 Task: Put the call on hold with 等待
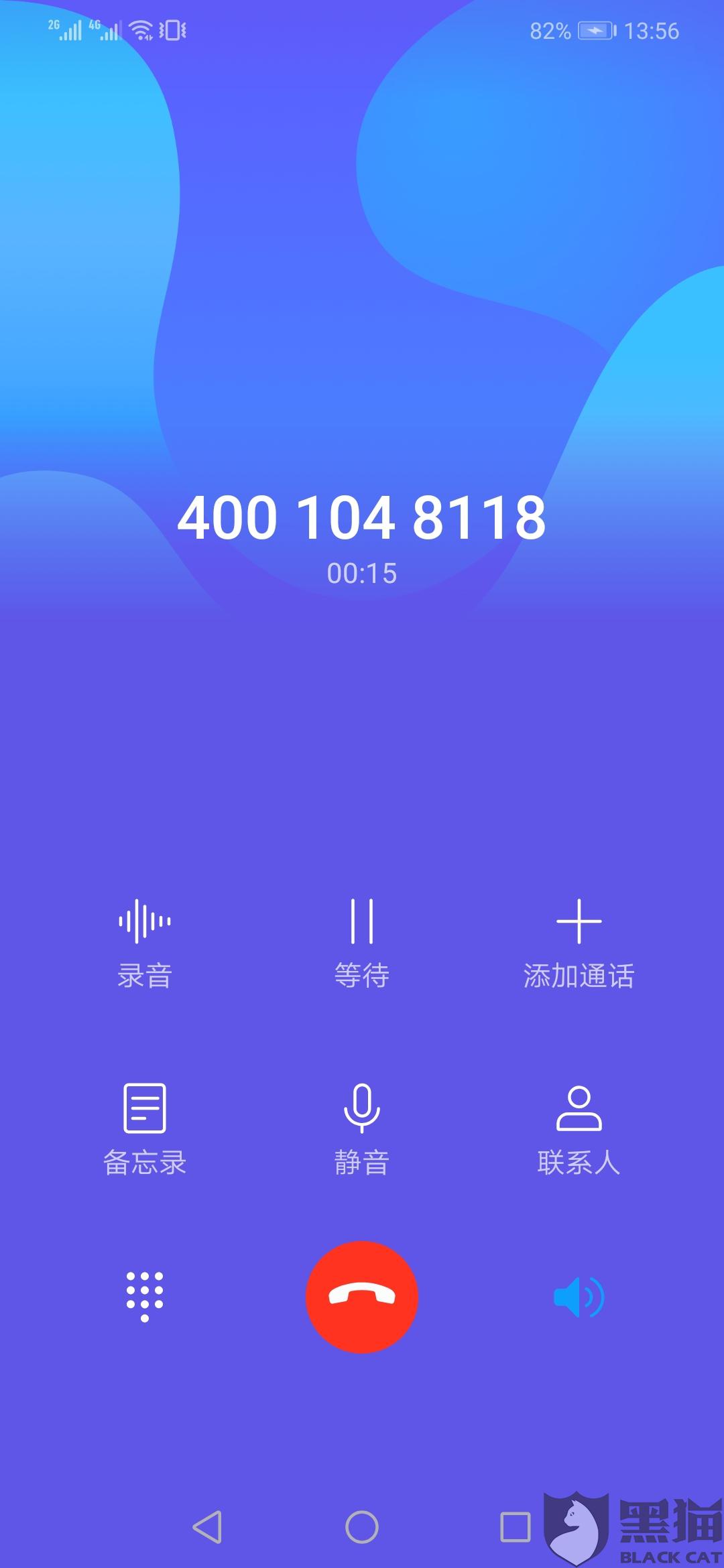click(362, 945)
